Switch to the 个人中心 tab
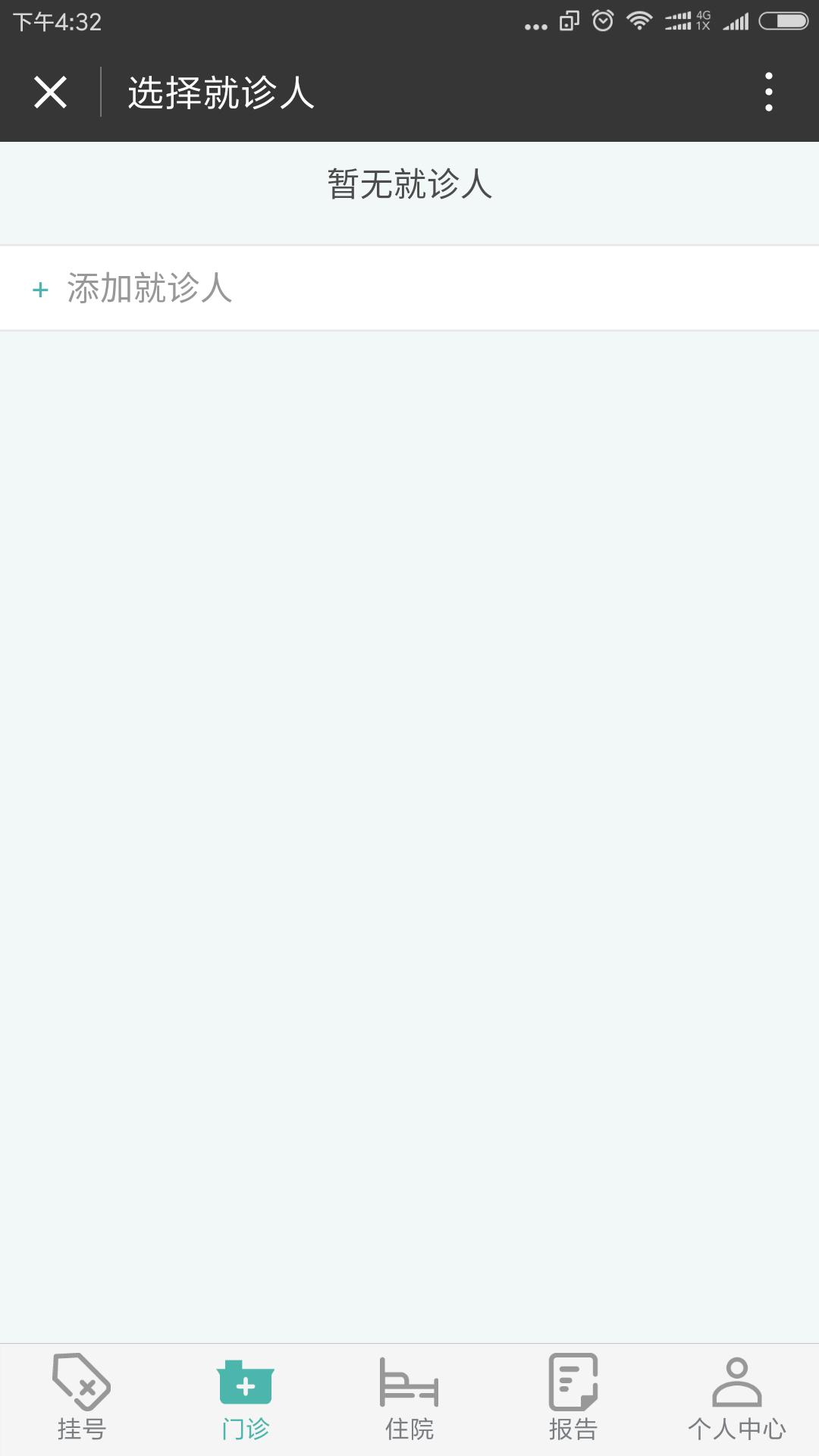819x1456 pixels. coord(736,1398)
